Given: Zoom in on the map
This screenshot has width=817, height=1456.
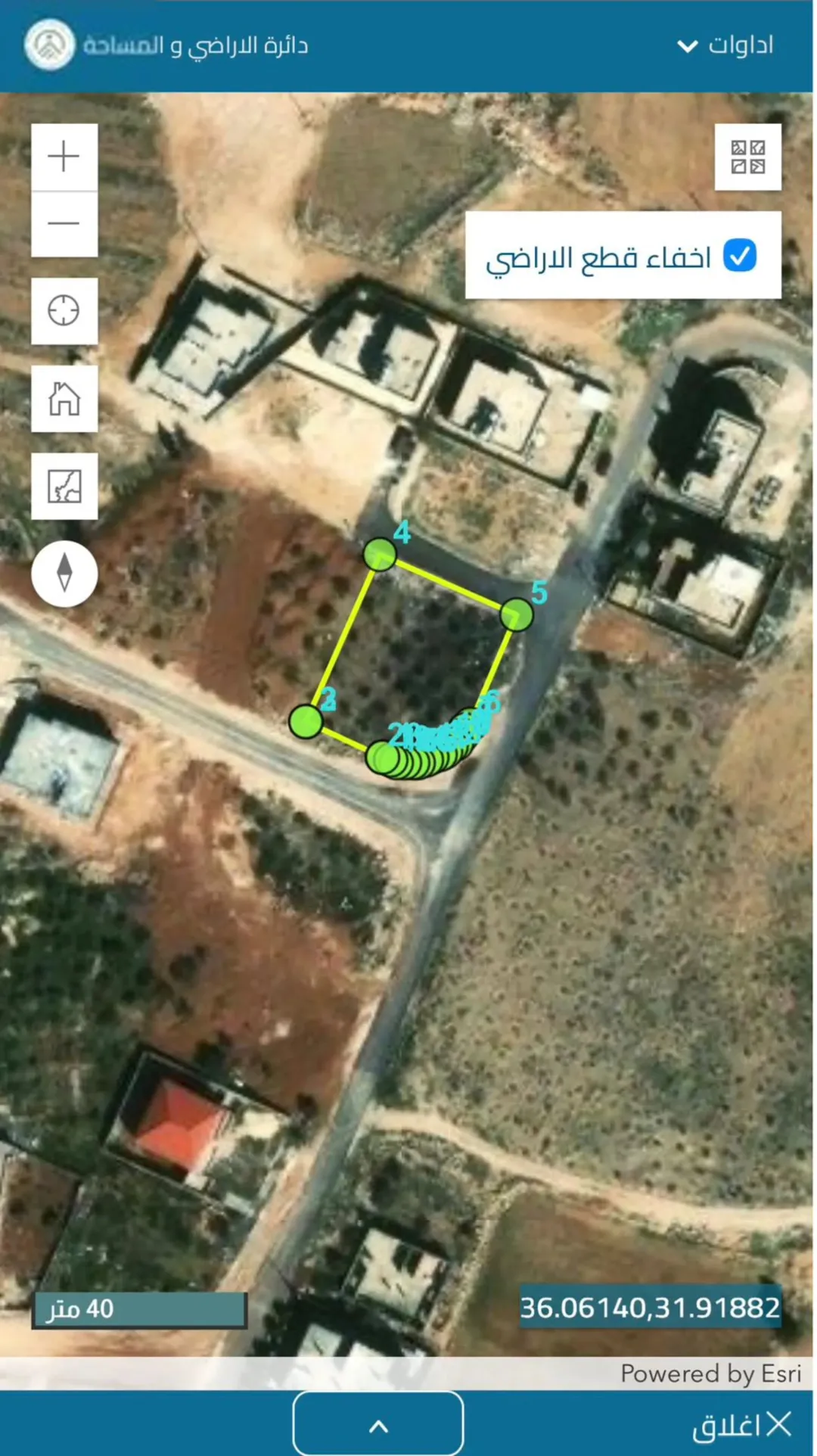Looking at the screenshot, I should pyautogui.click(x=64, y=157).
